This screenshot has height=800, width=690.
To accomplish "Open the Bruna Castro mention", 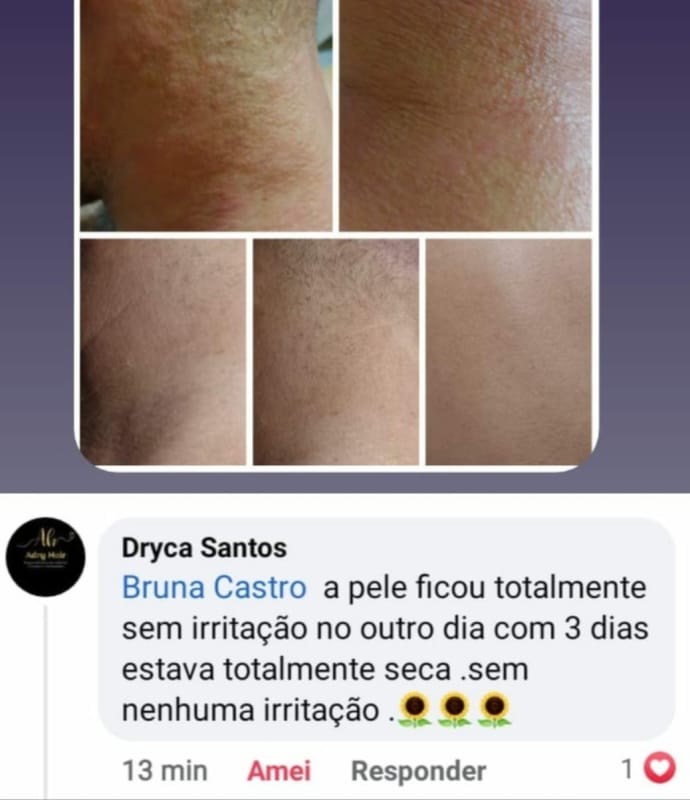I will [213, 588].
